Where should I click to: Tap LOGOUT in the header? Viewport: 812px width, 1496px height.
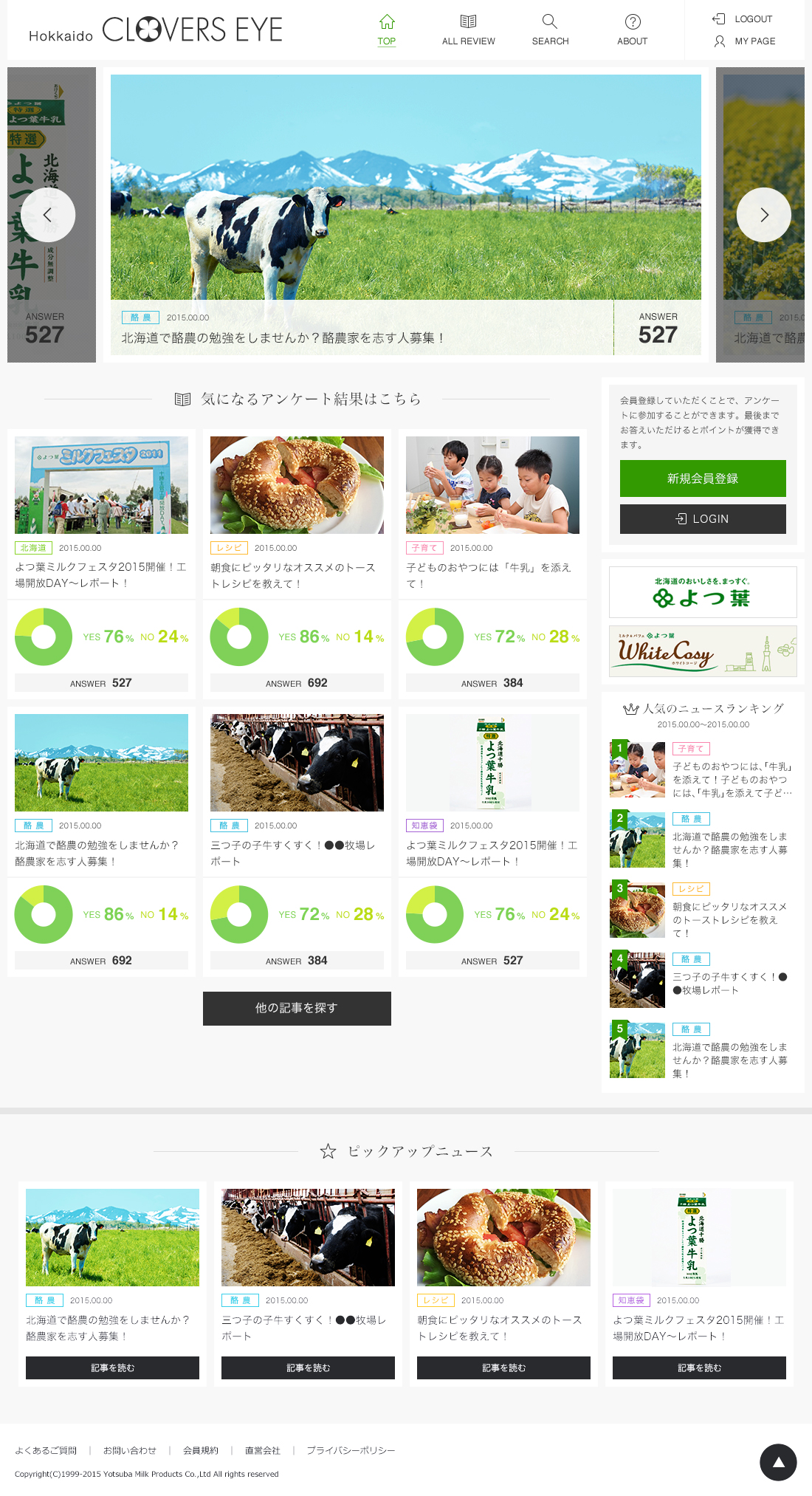[x=743, y=19]
